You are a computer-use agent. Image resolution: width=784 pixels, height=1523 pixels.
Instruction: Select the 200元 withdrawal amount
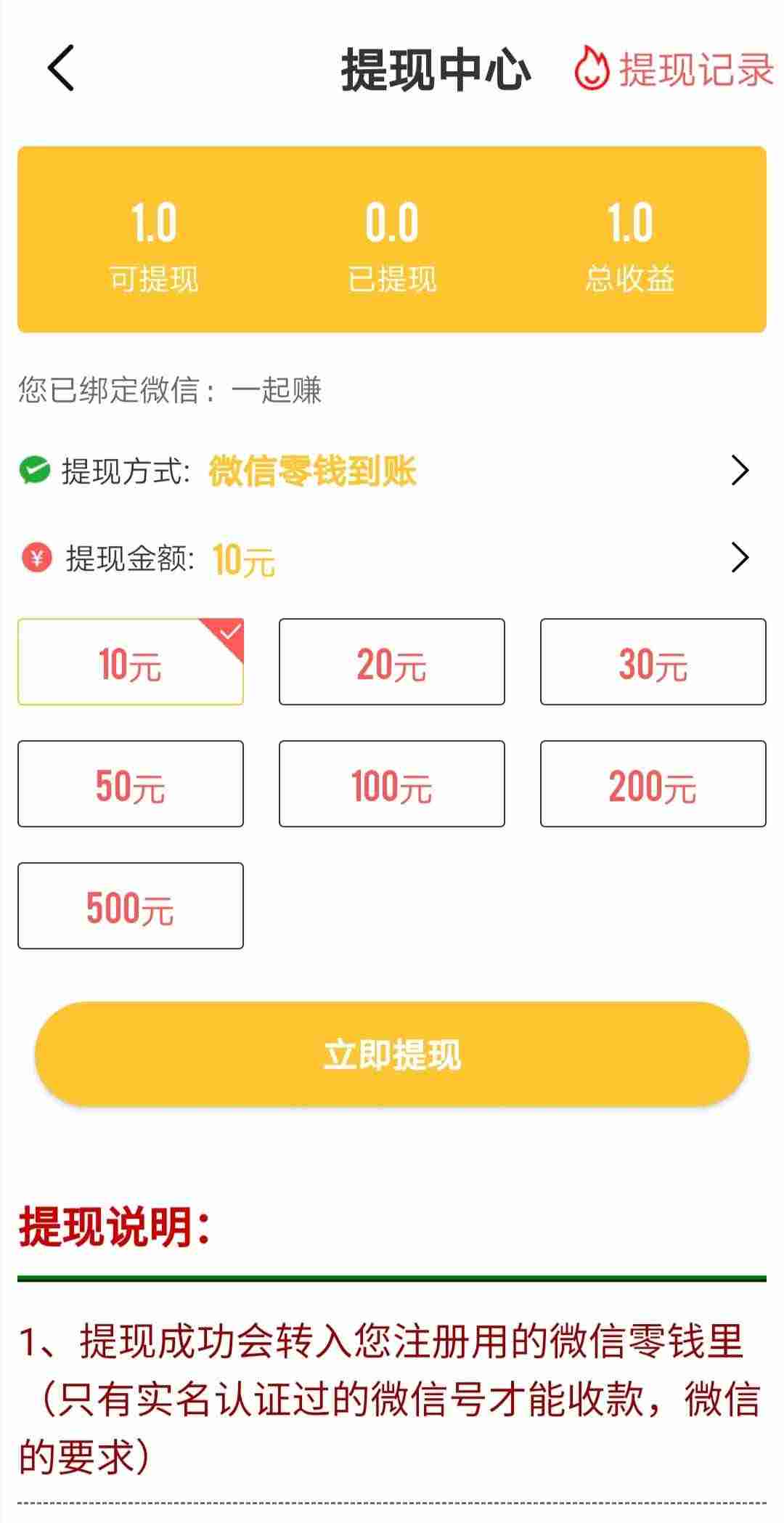point(653,784)
